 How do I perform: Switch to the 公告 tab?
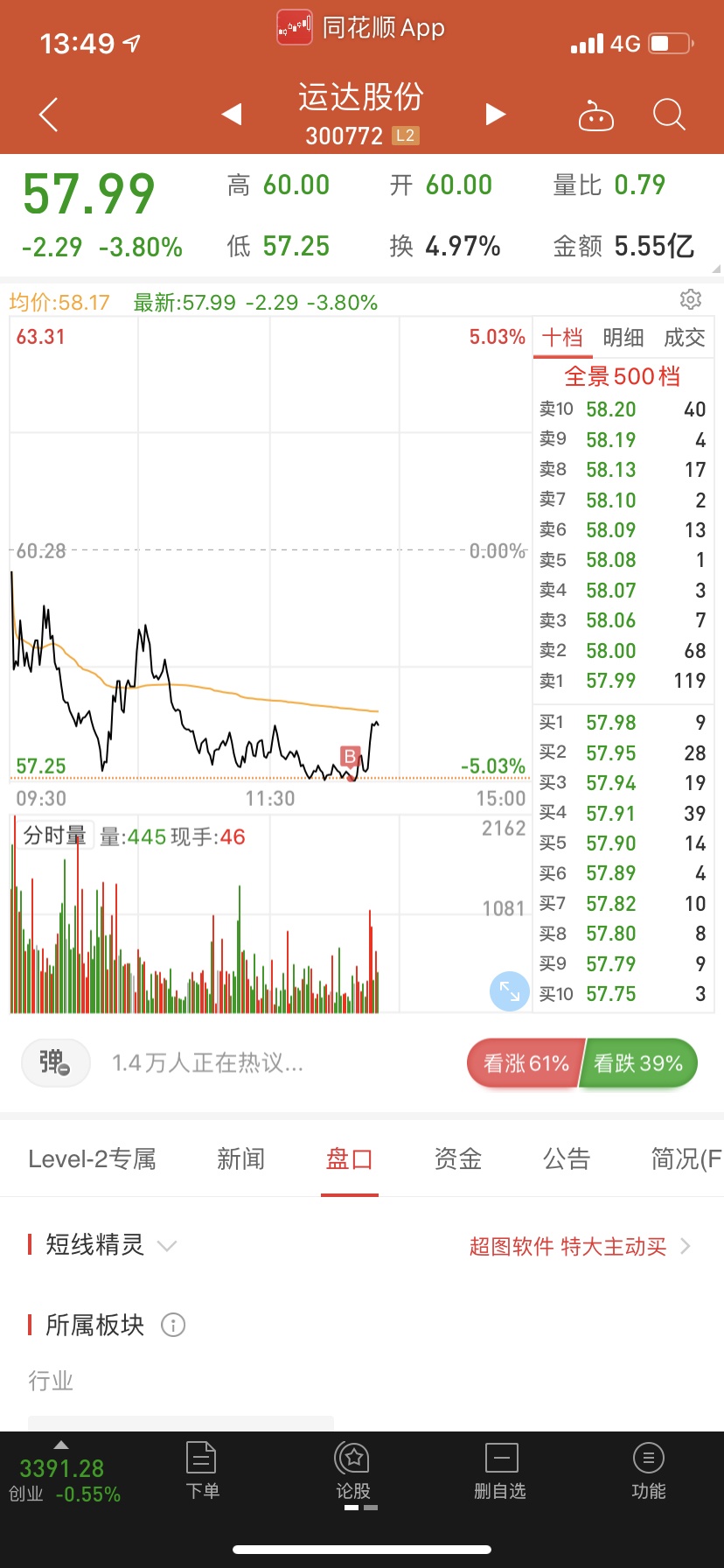point(567,1159)
